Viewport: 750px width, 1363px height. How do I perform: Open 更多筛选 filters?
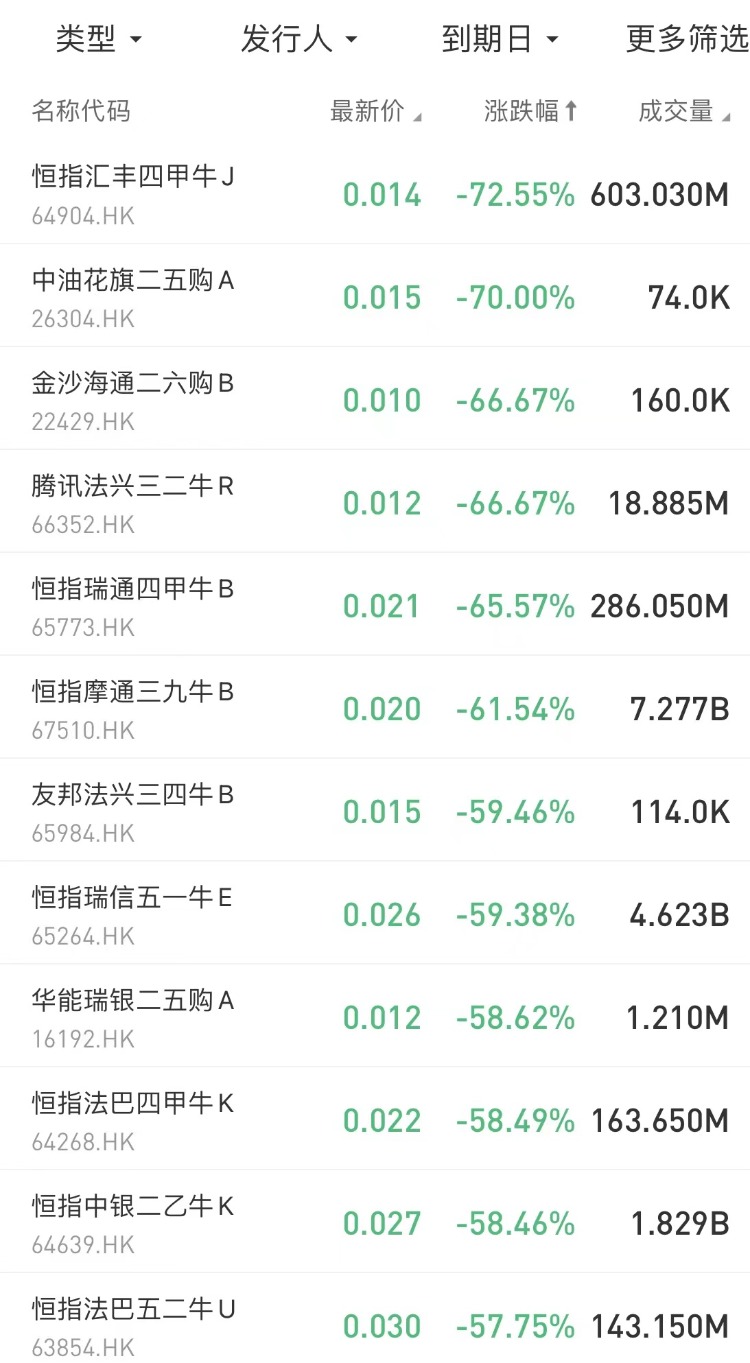click(687, 39)
